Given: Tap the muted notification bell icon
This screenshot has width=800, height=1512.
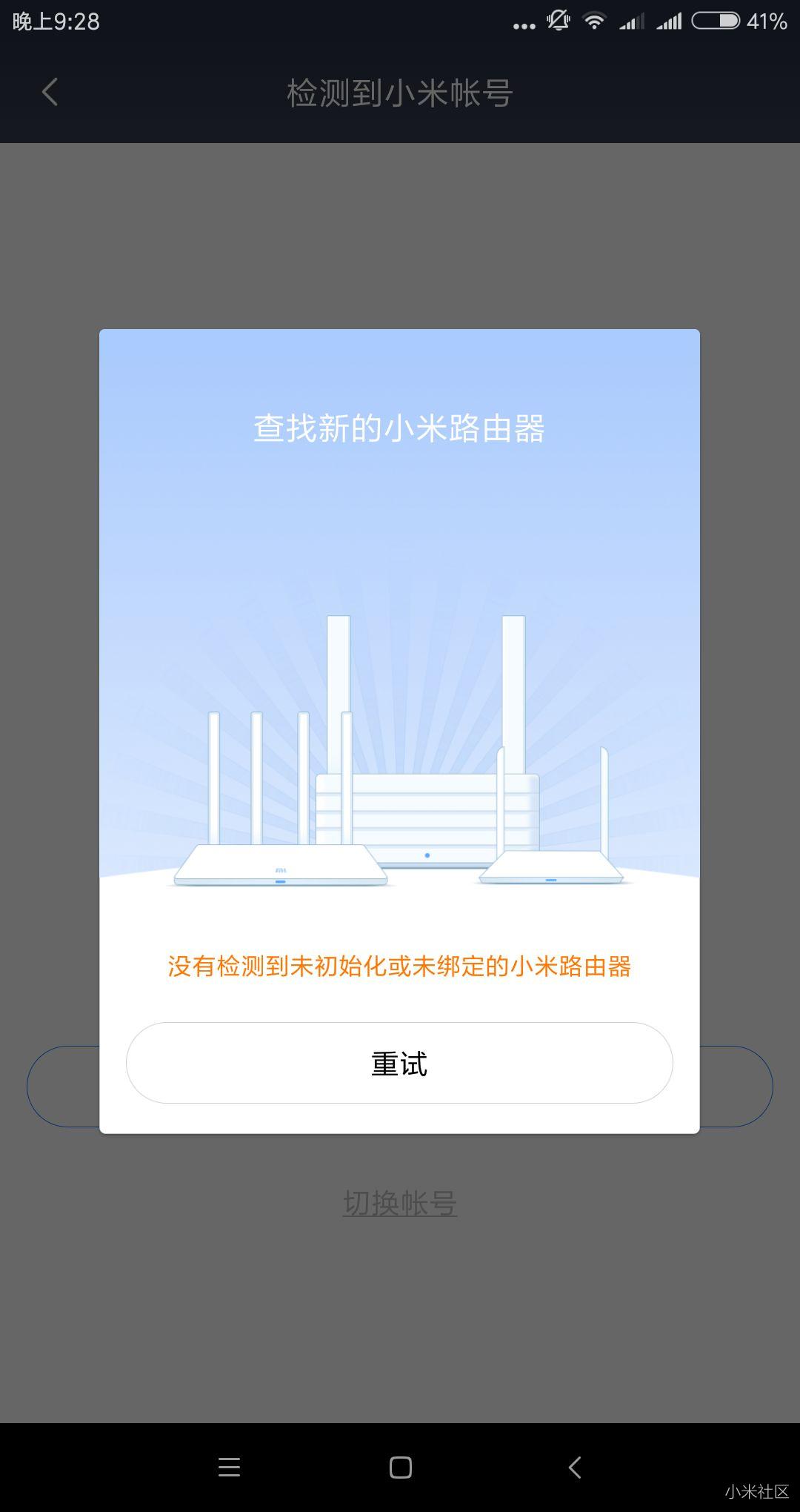Looking at the screenshot, I should pos(558,22).
